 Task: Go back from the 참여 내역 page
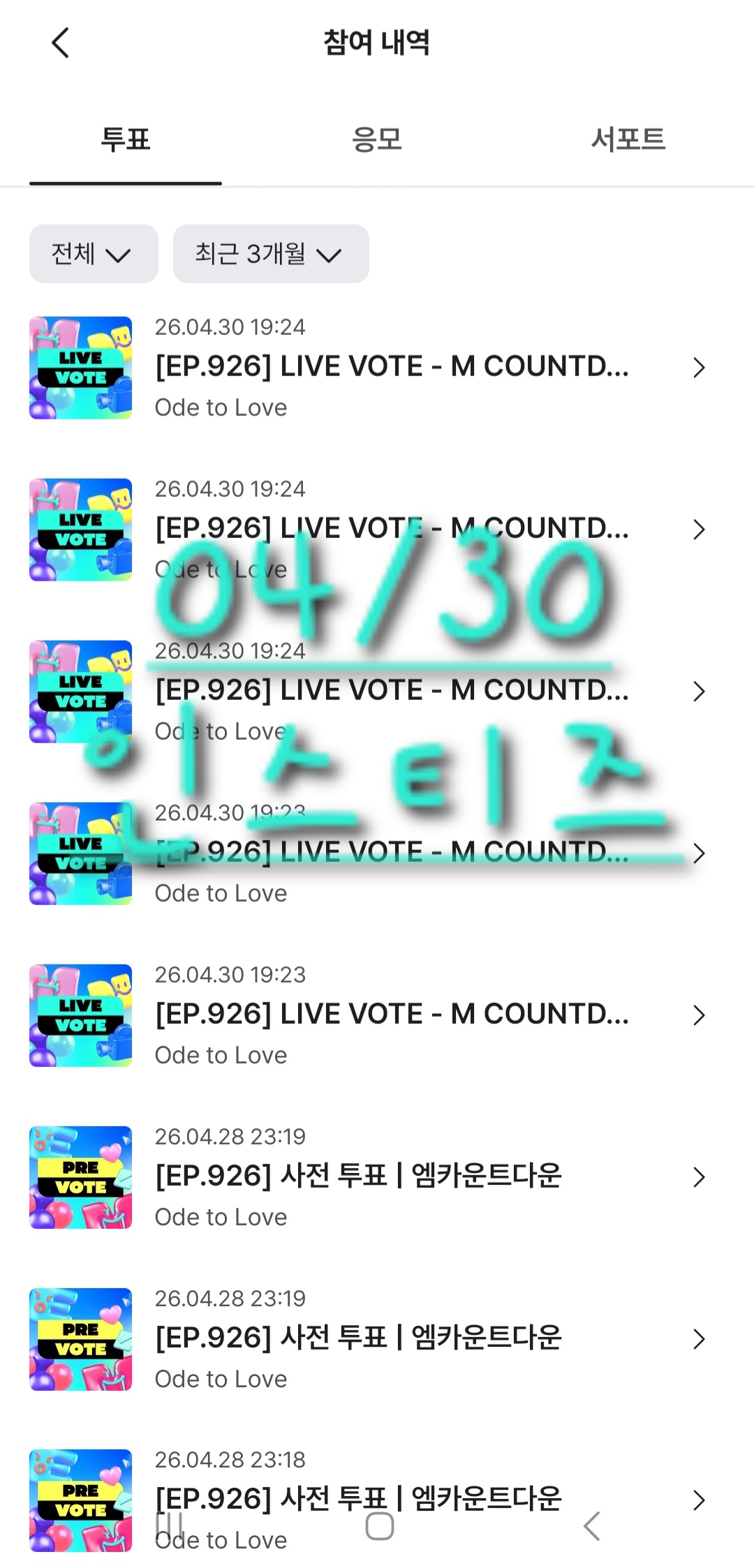61,43
